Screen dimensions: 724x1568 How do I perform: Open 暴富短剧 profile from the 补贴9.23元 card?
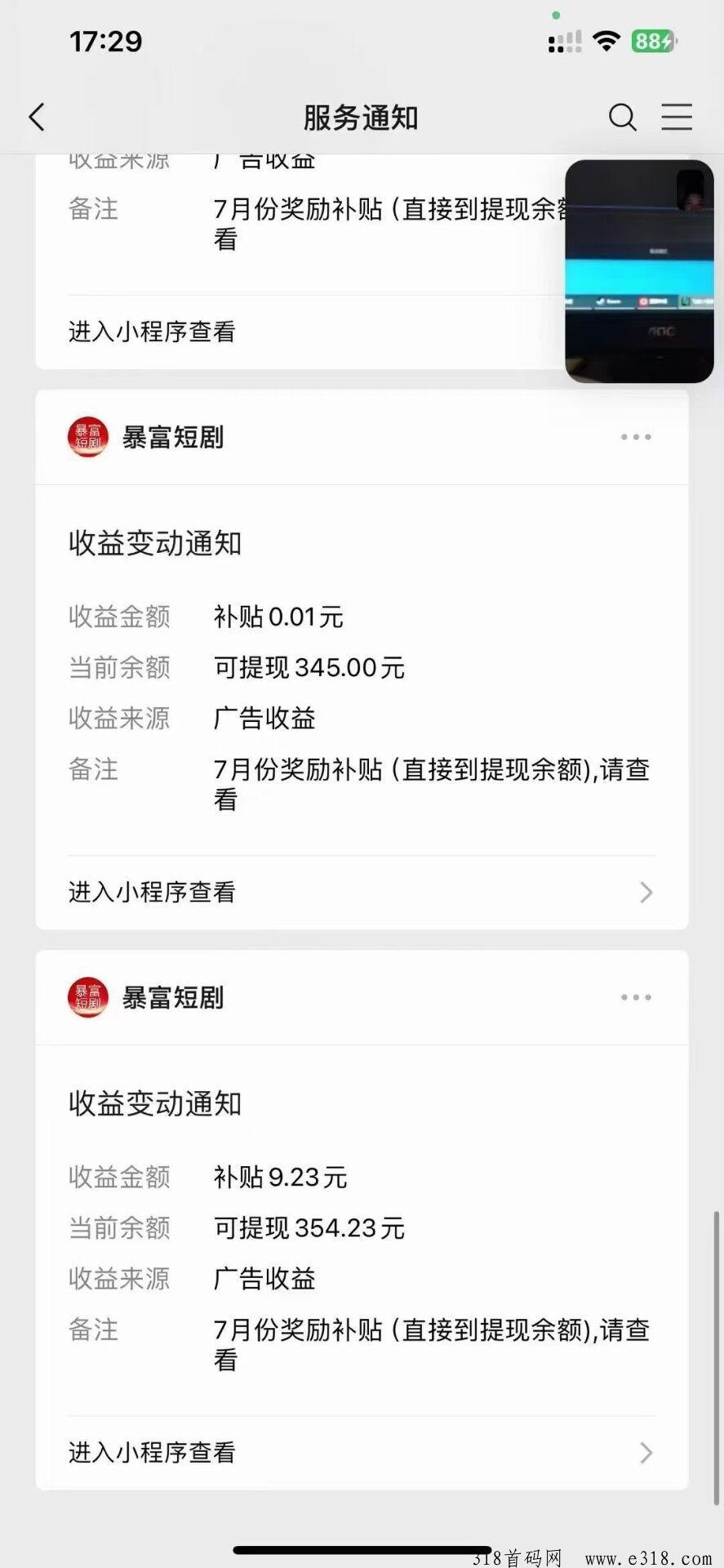[146, 997]
